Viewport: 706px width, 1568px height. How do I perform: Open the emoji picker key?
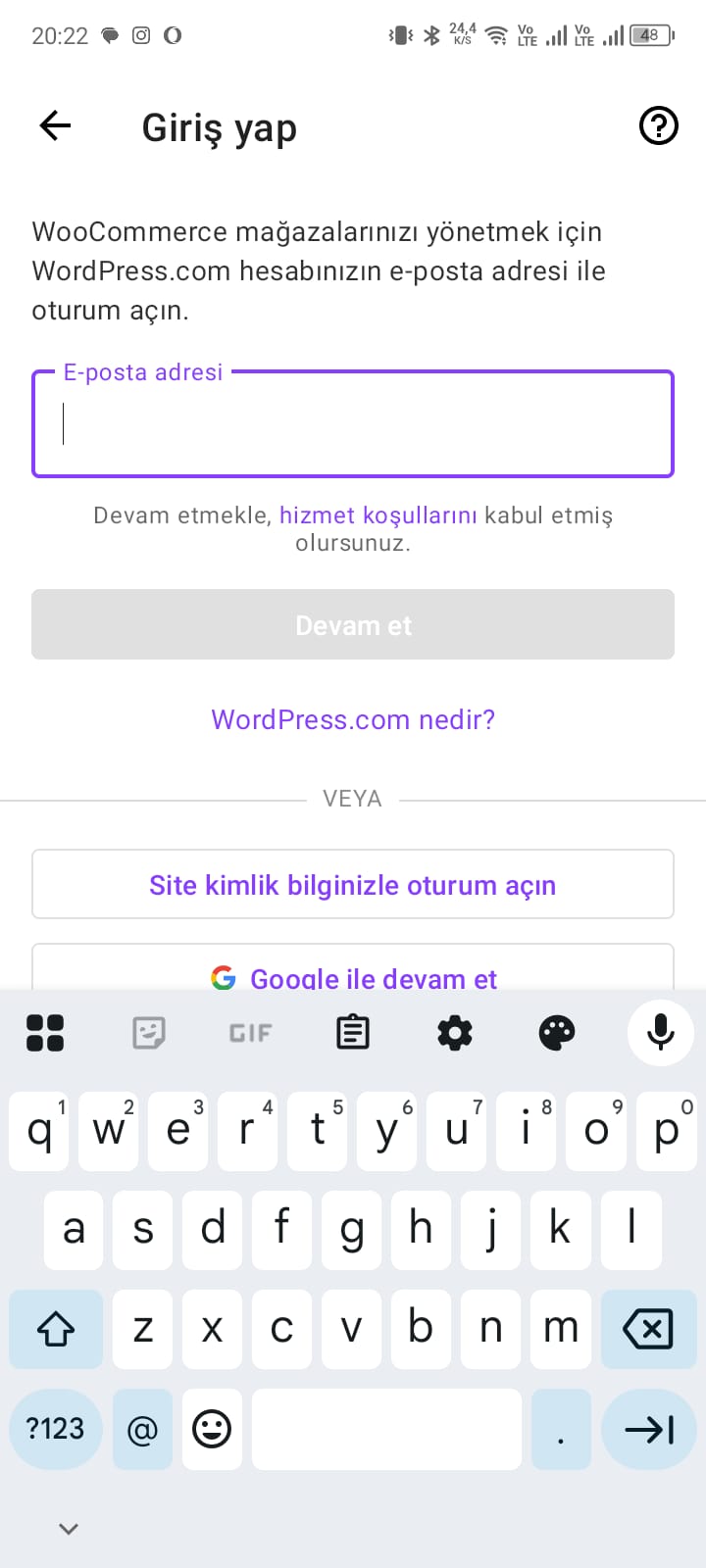click(x=212, y=1429)
